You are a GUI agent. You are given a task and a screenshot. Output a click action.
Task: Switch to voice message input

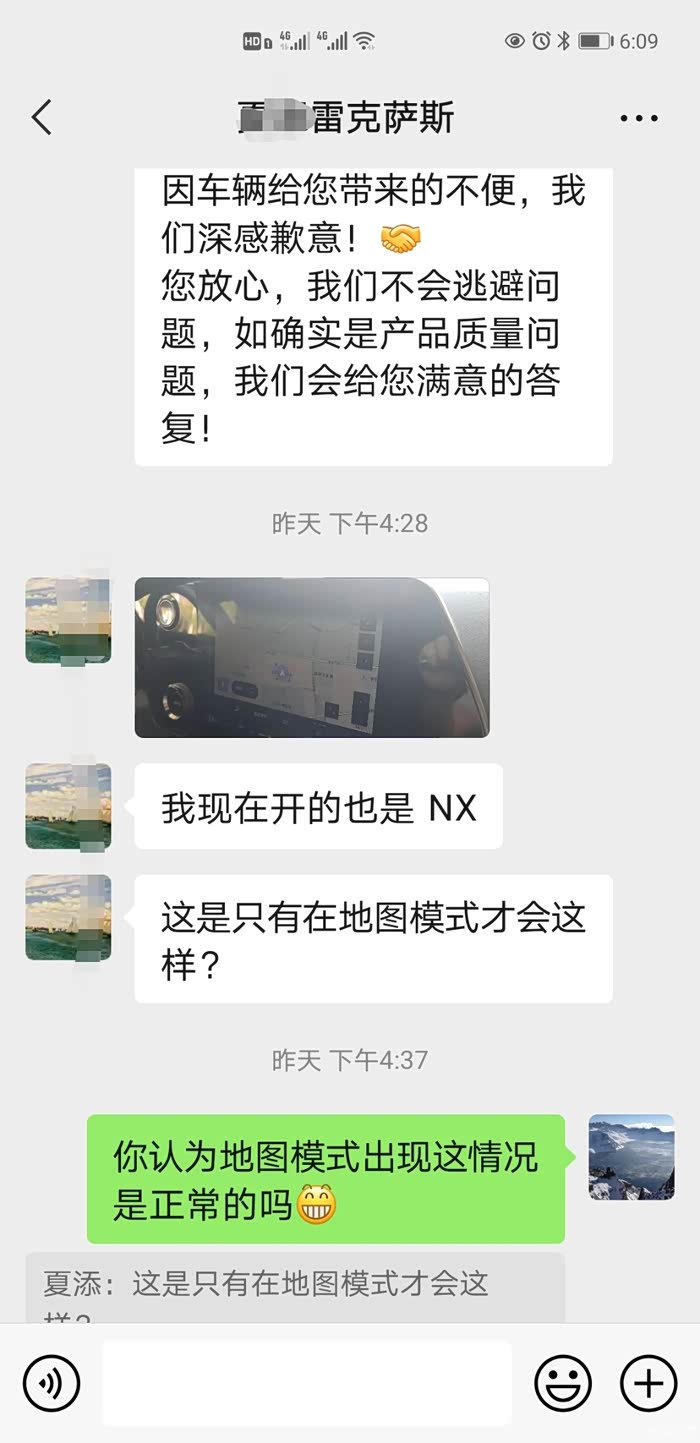point(51,1383)
